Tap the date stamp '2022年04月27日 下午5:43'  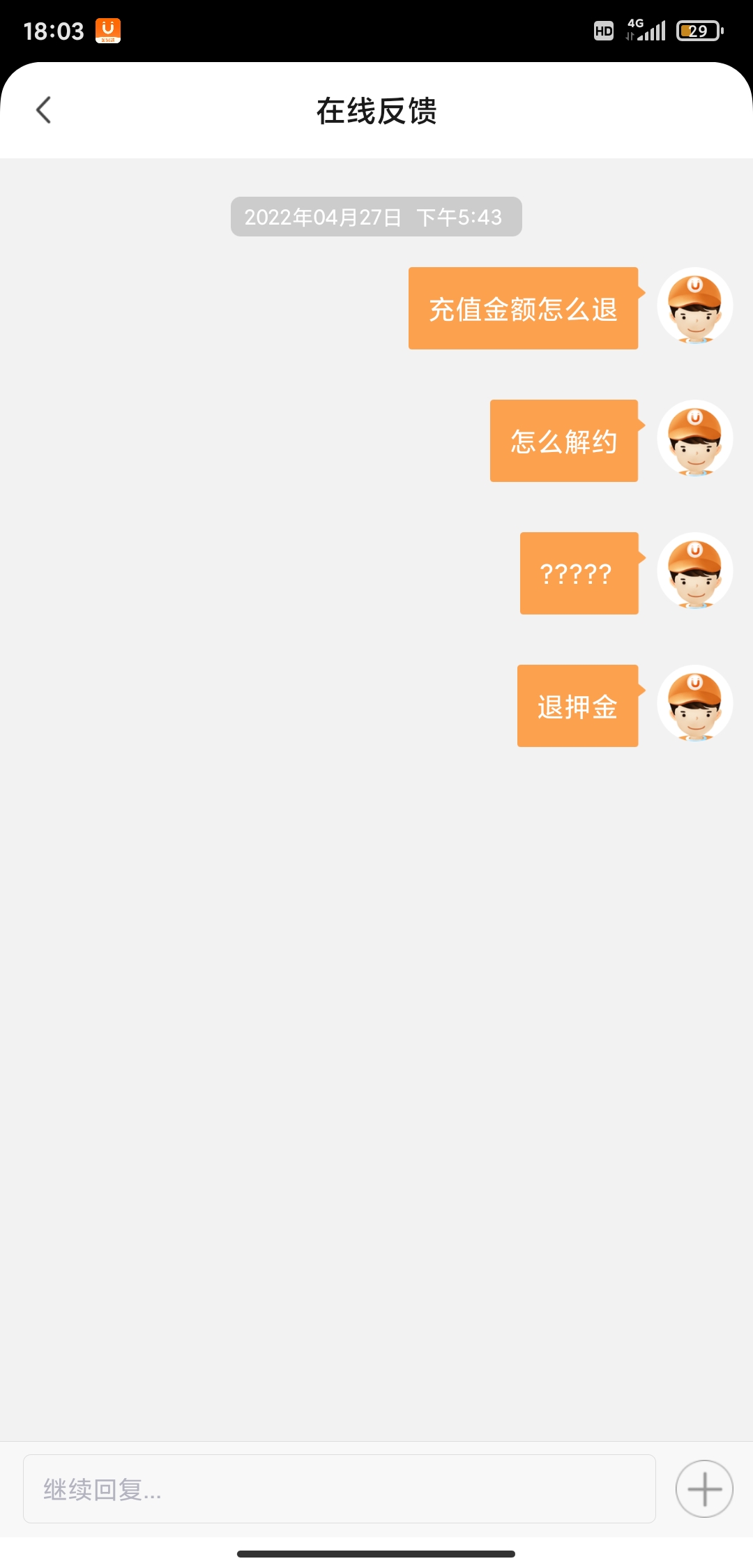[x=375, y=216]
